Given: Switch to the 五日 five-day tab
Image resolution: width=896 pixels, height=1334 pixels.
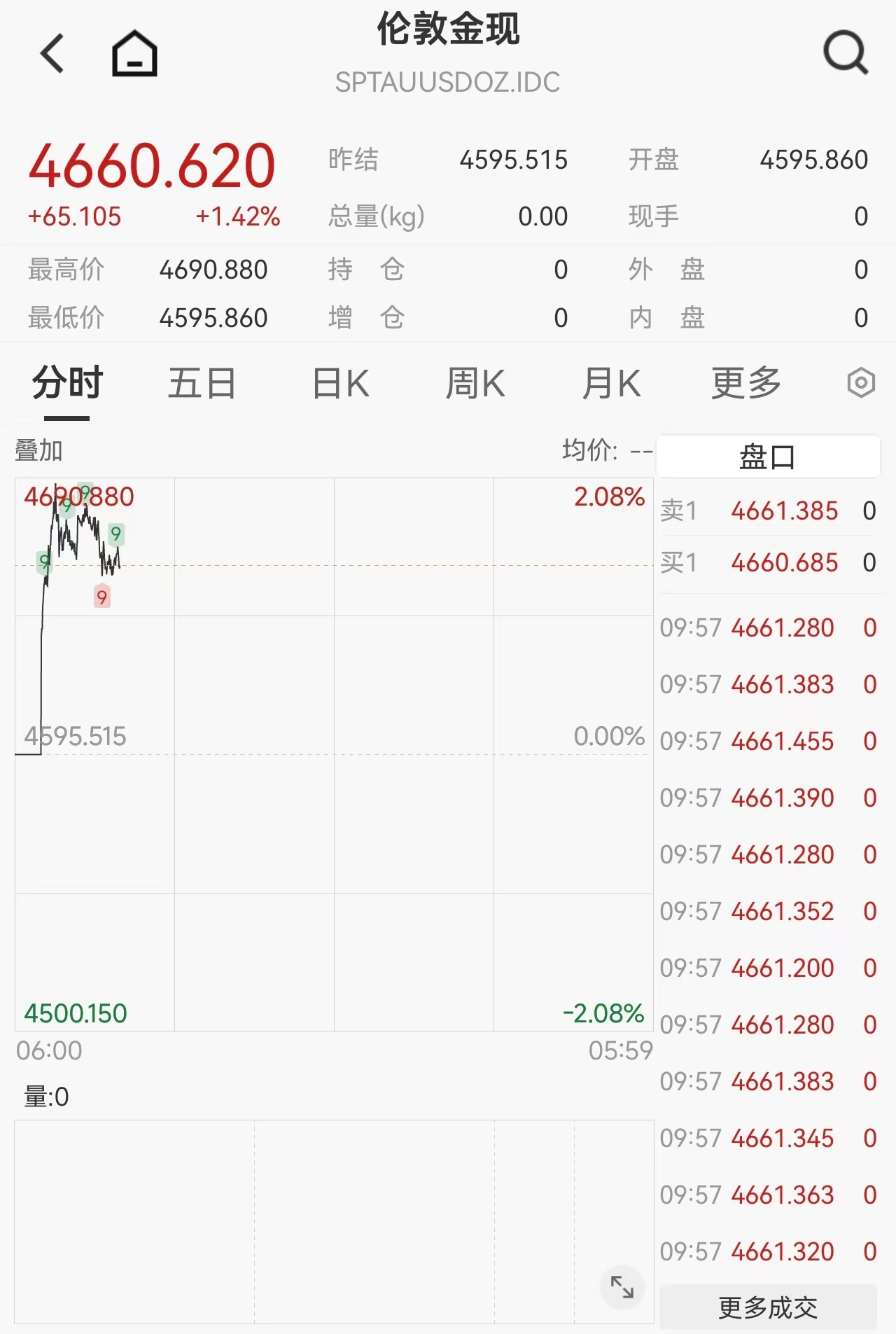Looking at the screenshot, I should [x=201, y=382].
